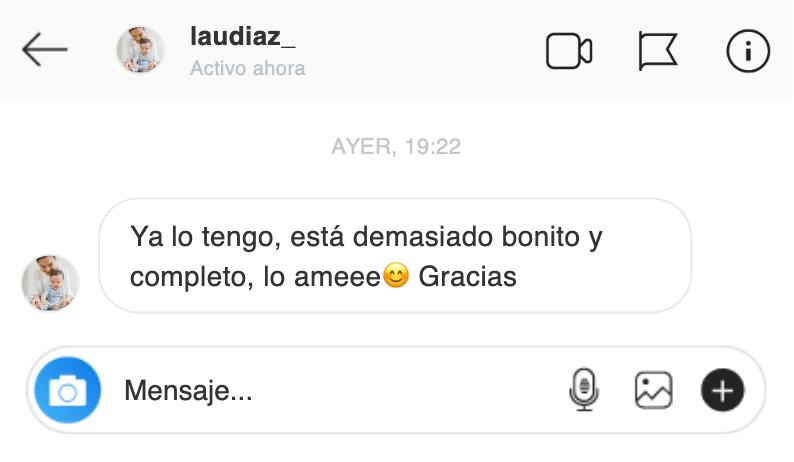The image size is (794, 462).
Task: Tap the flag icon in the header
Action: (x=658, y=51)
